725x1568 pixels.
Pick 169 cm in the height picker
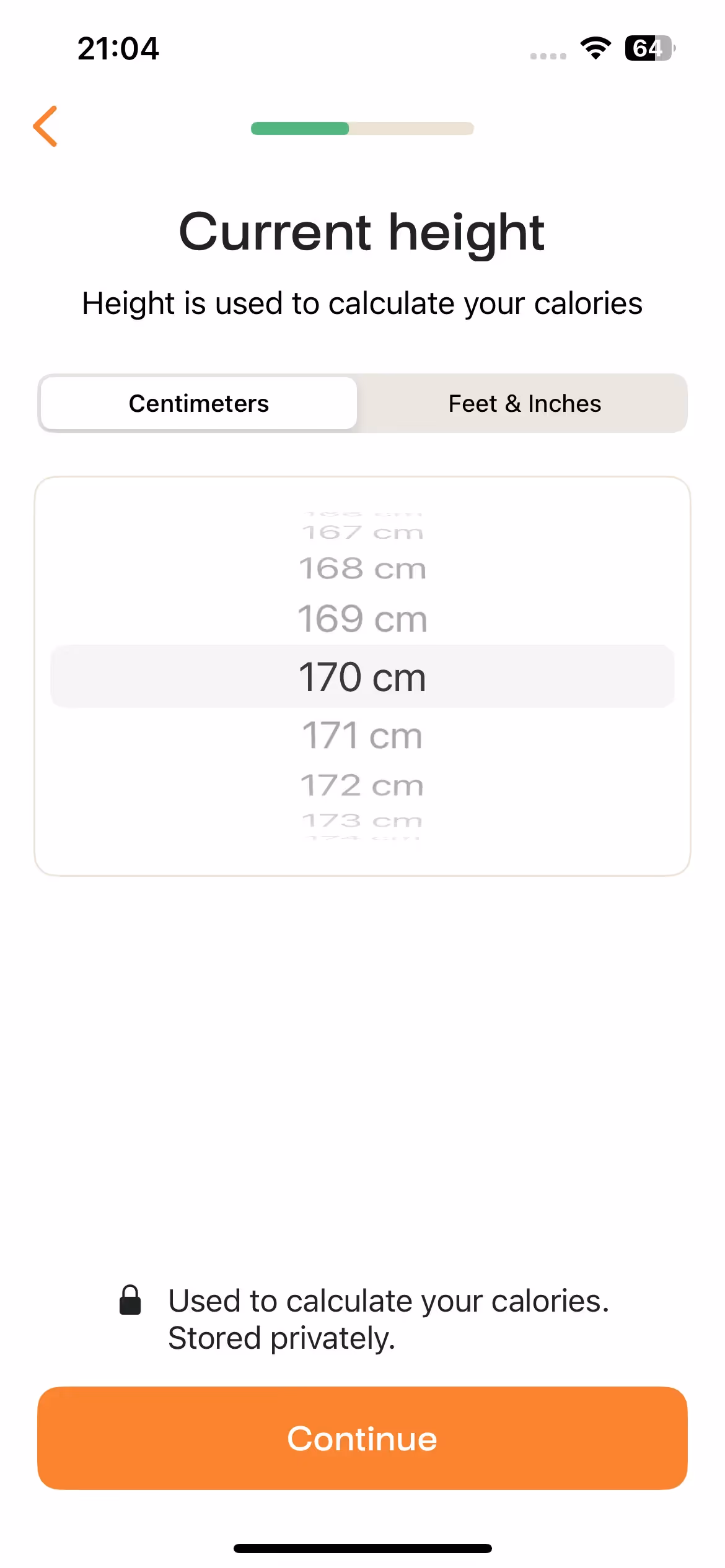point(362,619)
